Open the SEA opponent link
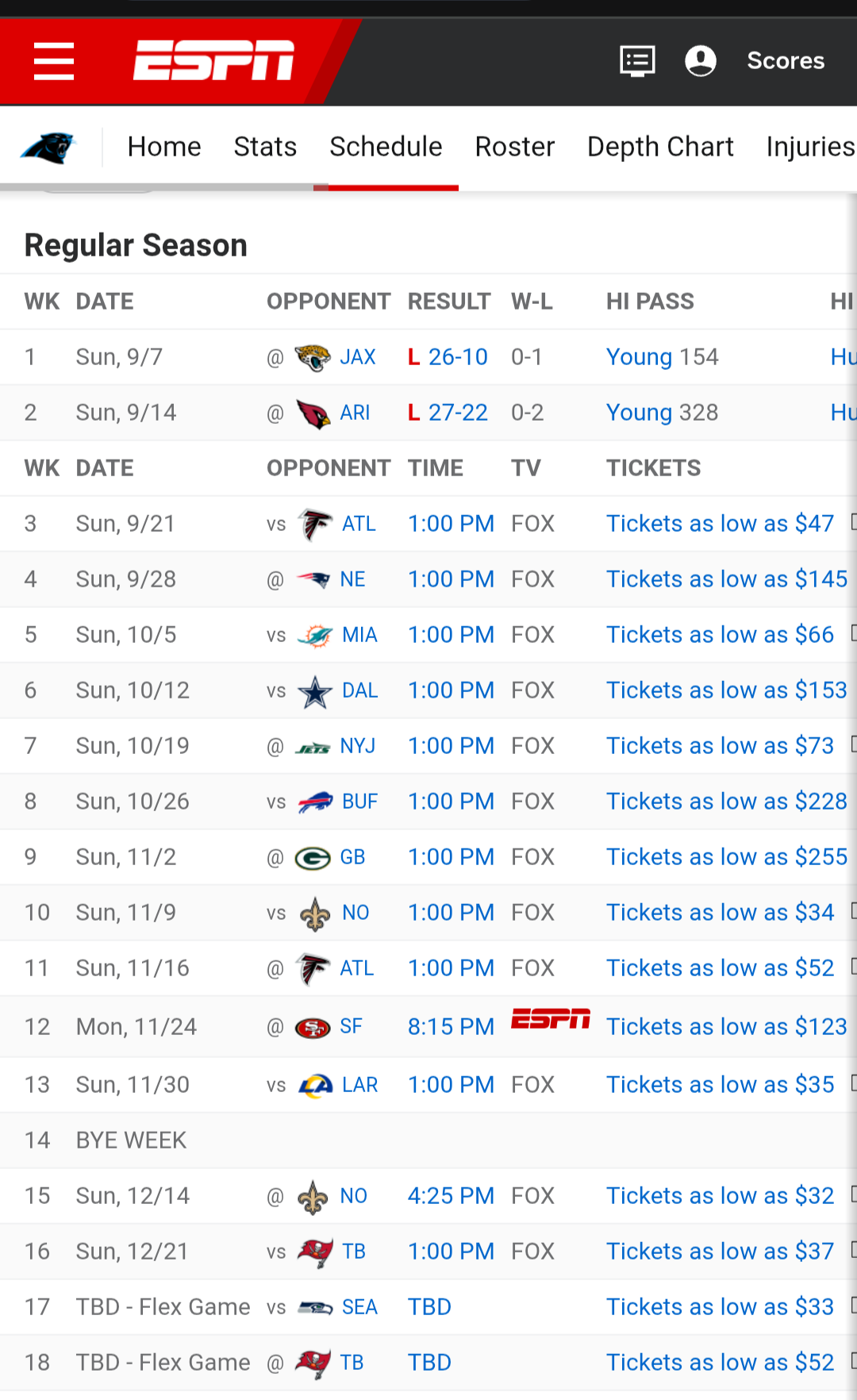The height and width of the screenshot is (1400, 857). (x=359, y=1307)
